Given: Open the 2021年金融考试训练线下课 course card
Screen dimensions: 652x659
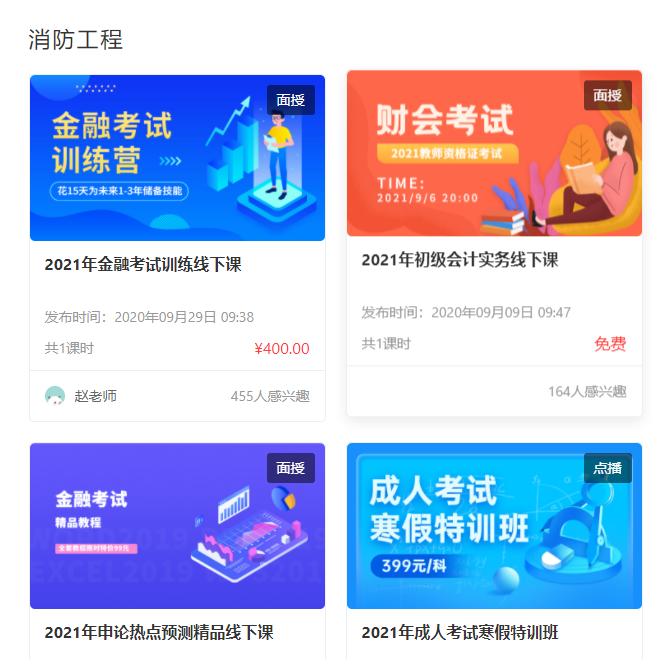Looking at the screenshot, I should 143,265.
